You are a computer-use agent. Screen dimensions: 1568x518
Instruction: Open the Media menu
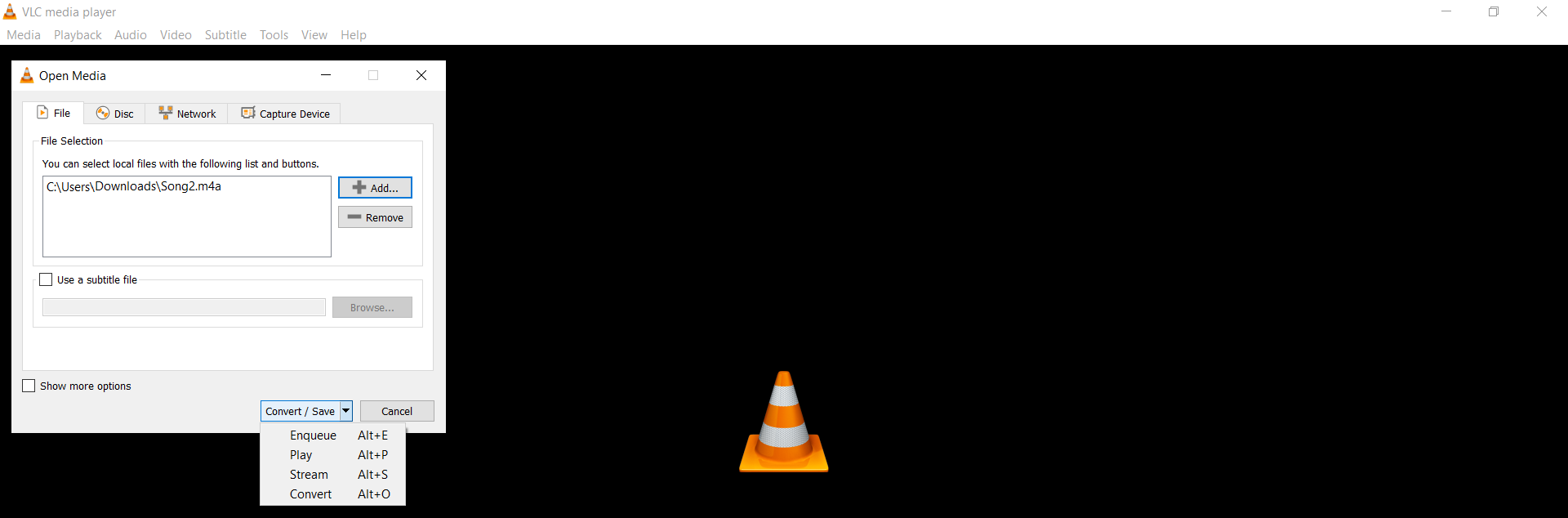[24, 35]
